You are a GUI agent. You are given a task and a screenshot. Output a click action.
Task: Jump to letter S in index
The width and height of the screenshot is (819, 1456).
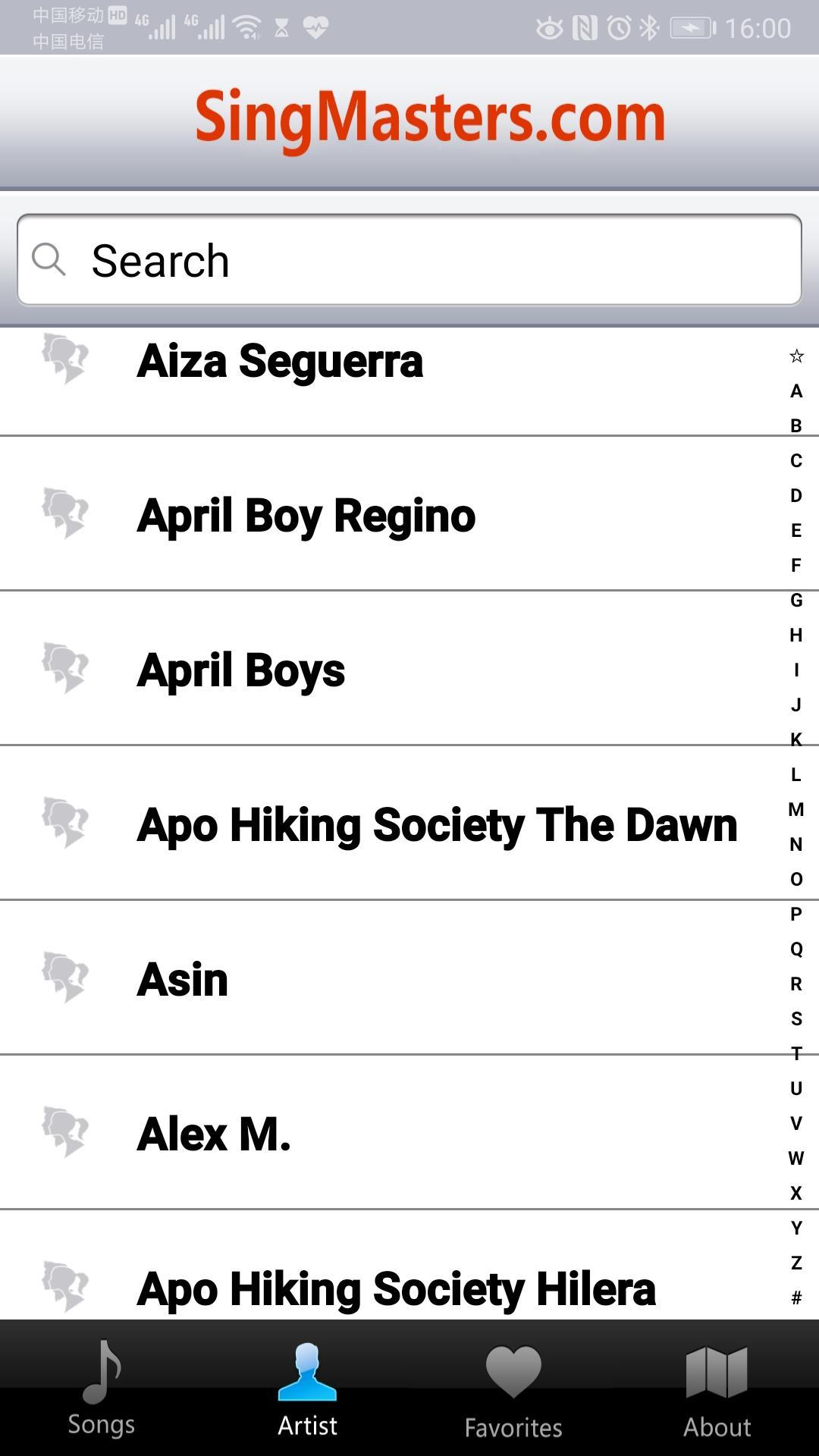795,1019
